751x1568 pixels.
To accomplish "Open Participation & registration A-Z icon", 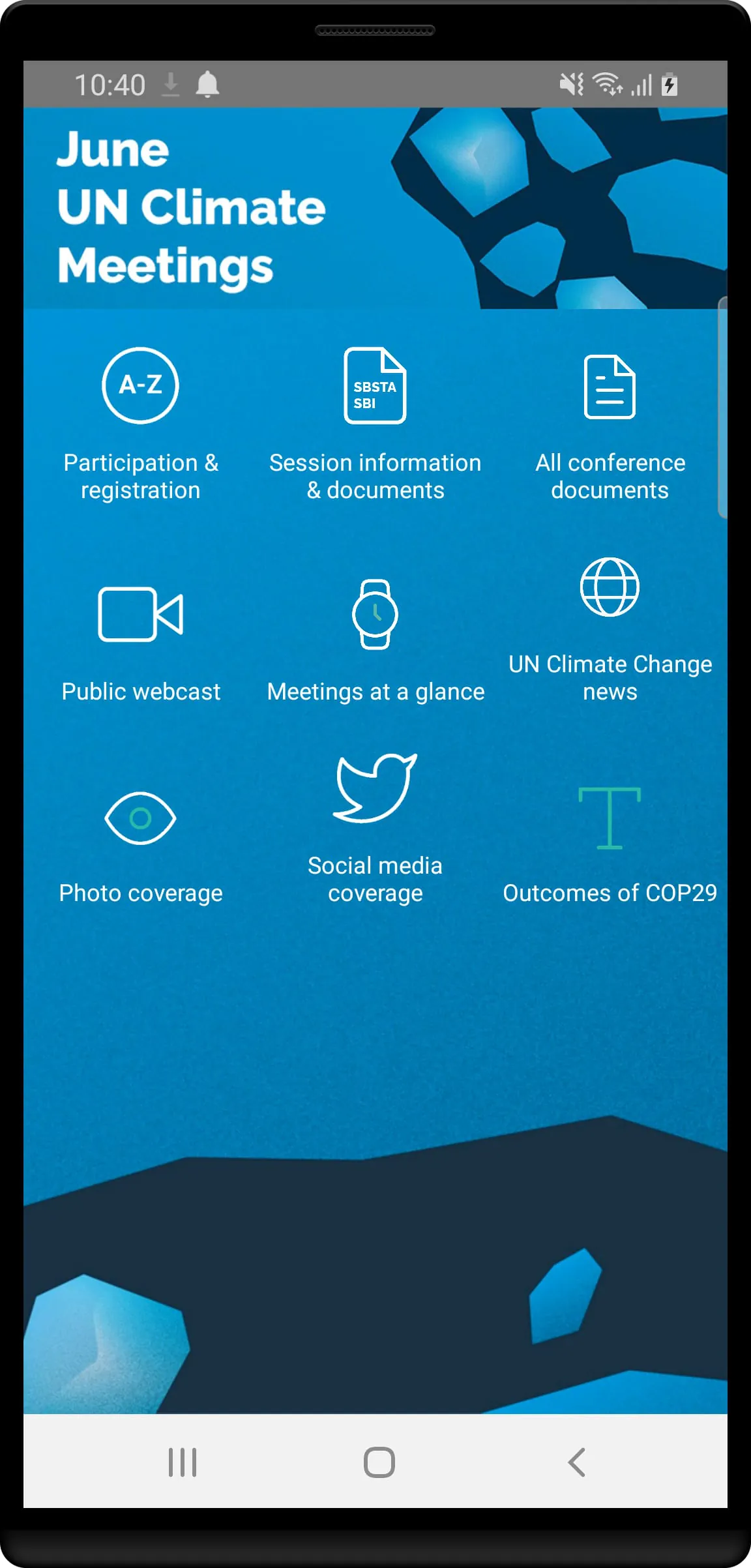I will coord(140,385).
